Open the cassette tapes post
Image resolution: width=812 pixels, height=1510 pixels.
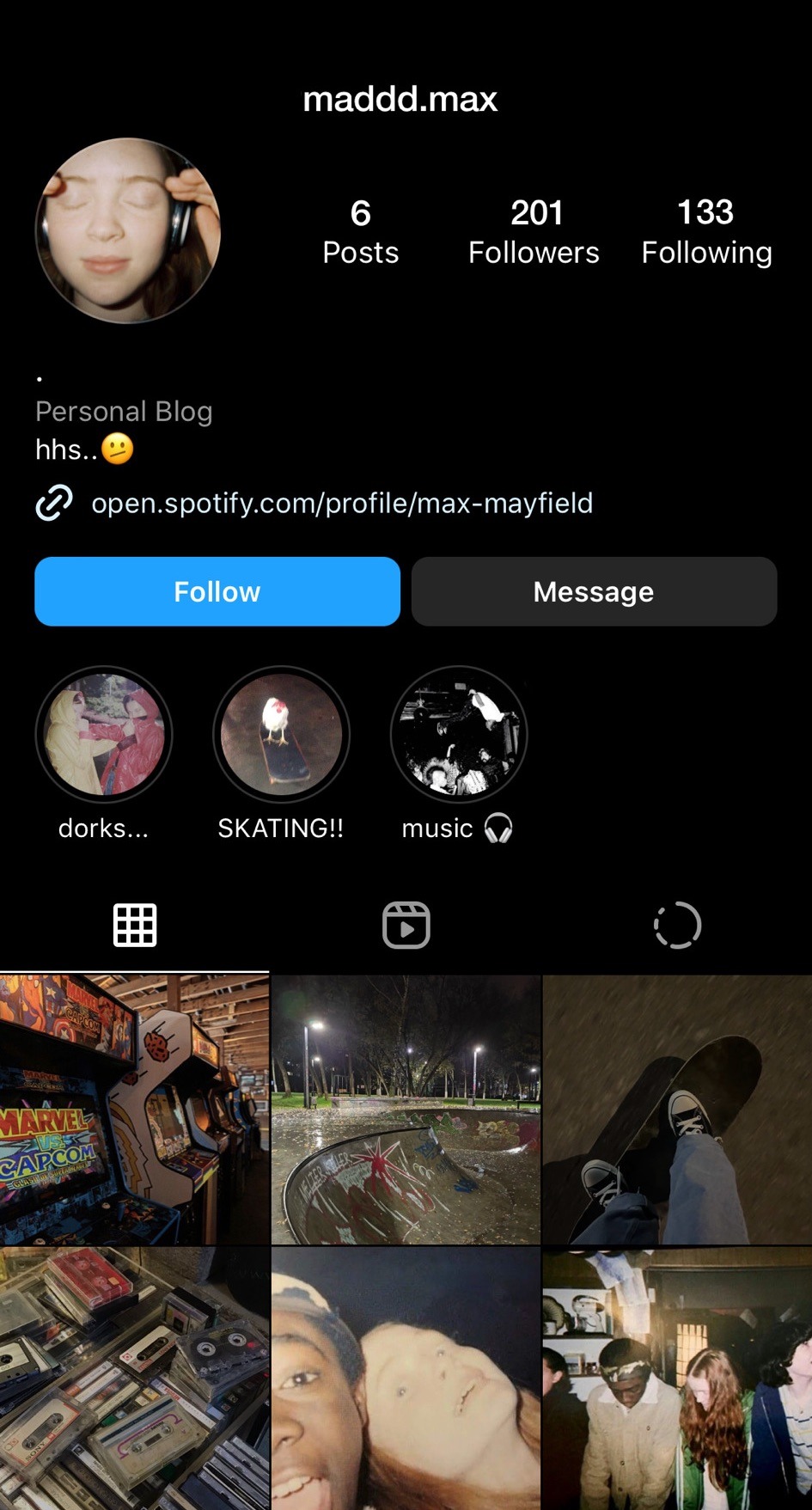coord(134,1379)
